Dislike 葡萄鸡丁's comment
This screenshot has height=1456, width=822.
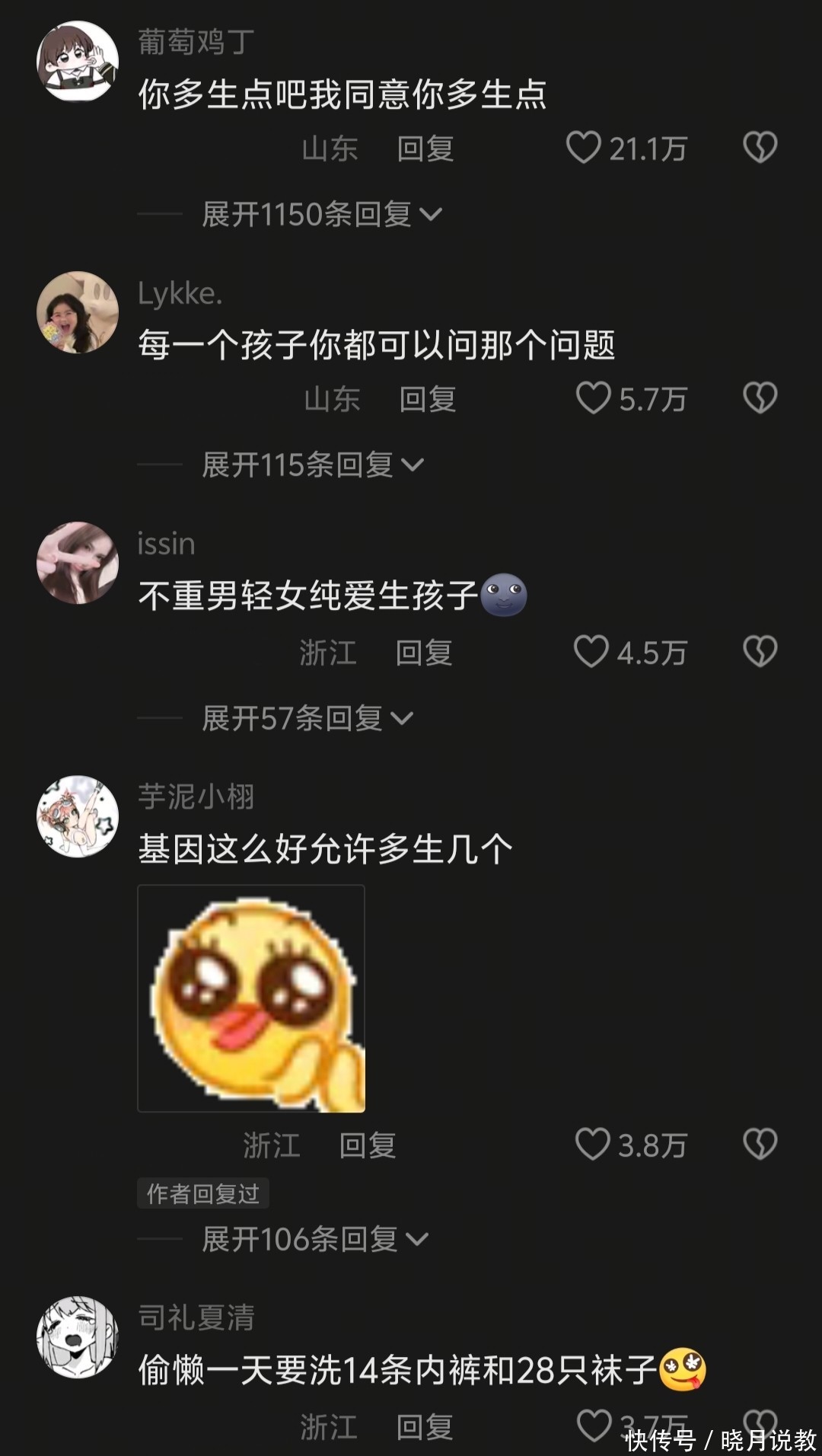click(x=760, y=148)
